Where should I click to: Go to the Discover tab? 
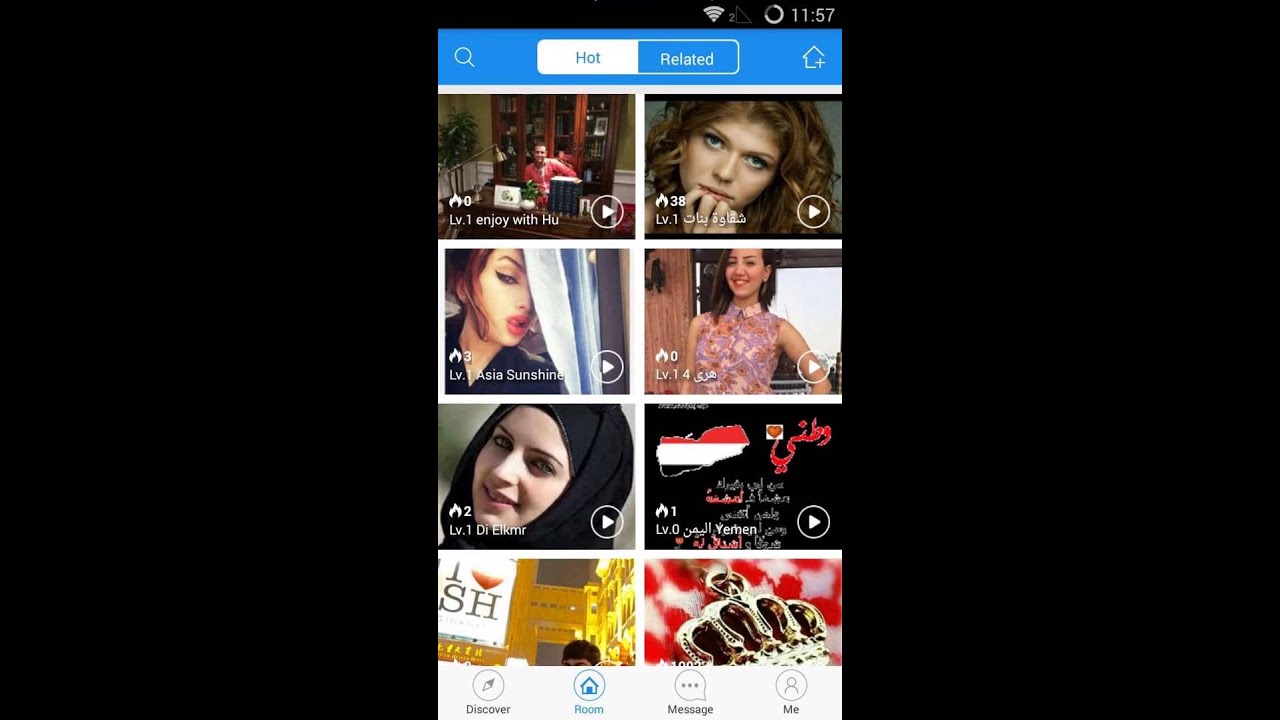coord(488,693)
